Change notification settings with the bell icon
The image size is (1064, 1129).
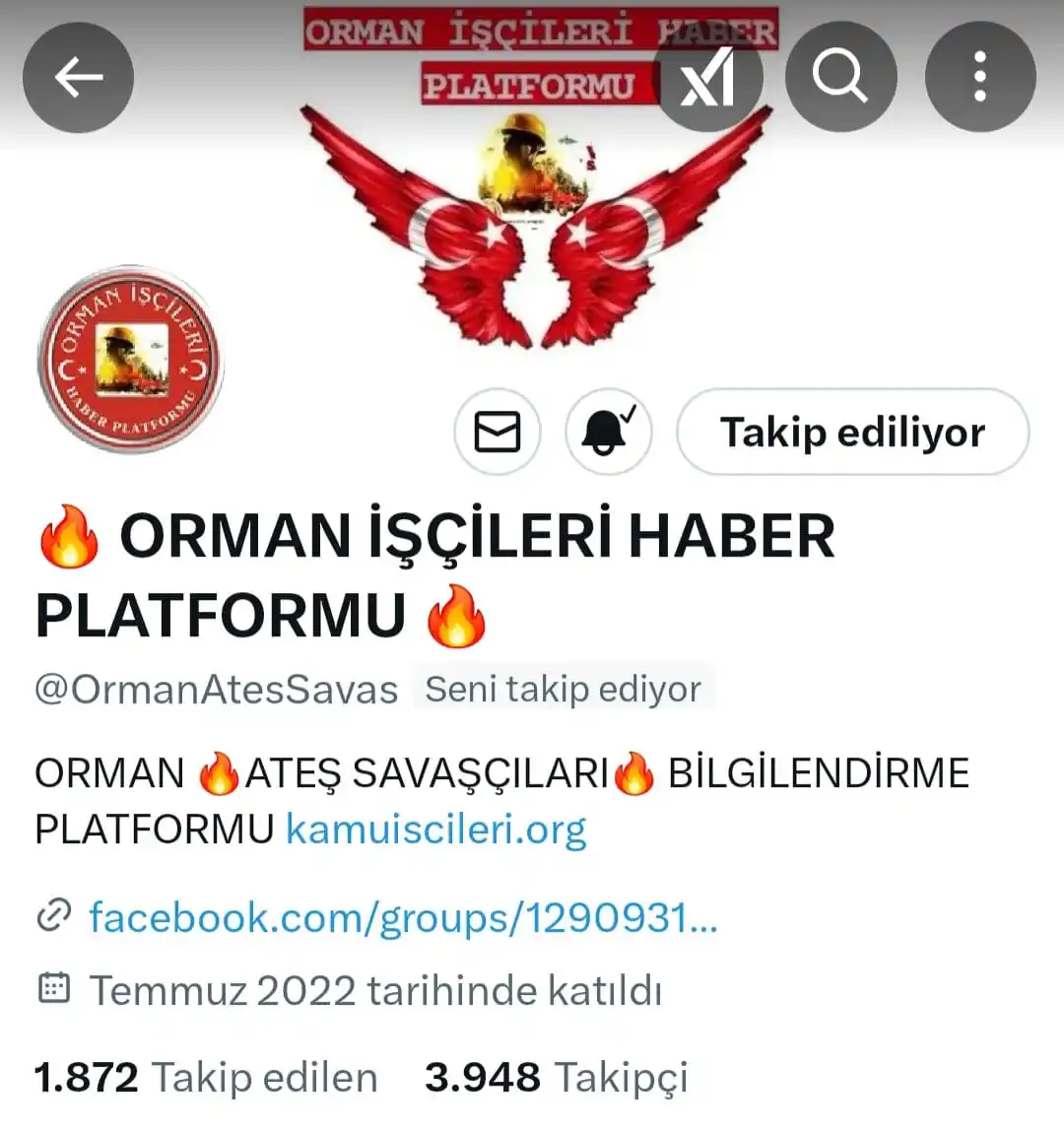[x=608, y=432]
